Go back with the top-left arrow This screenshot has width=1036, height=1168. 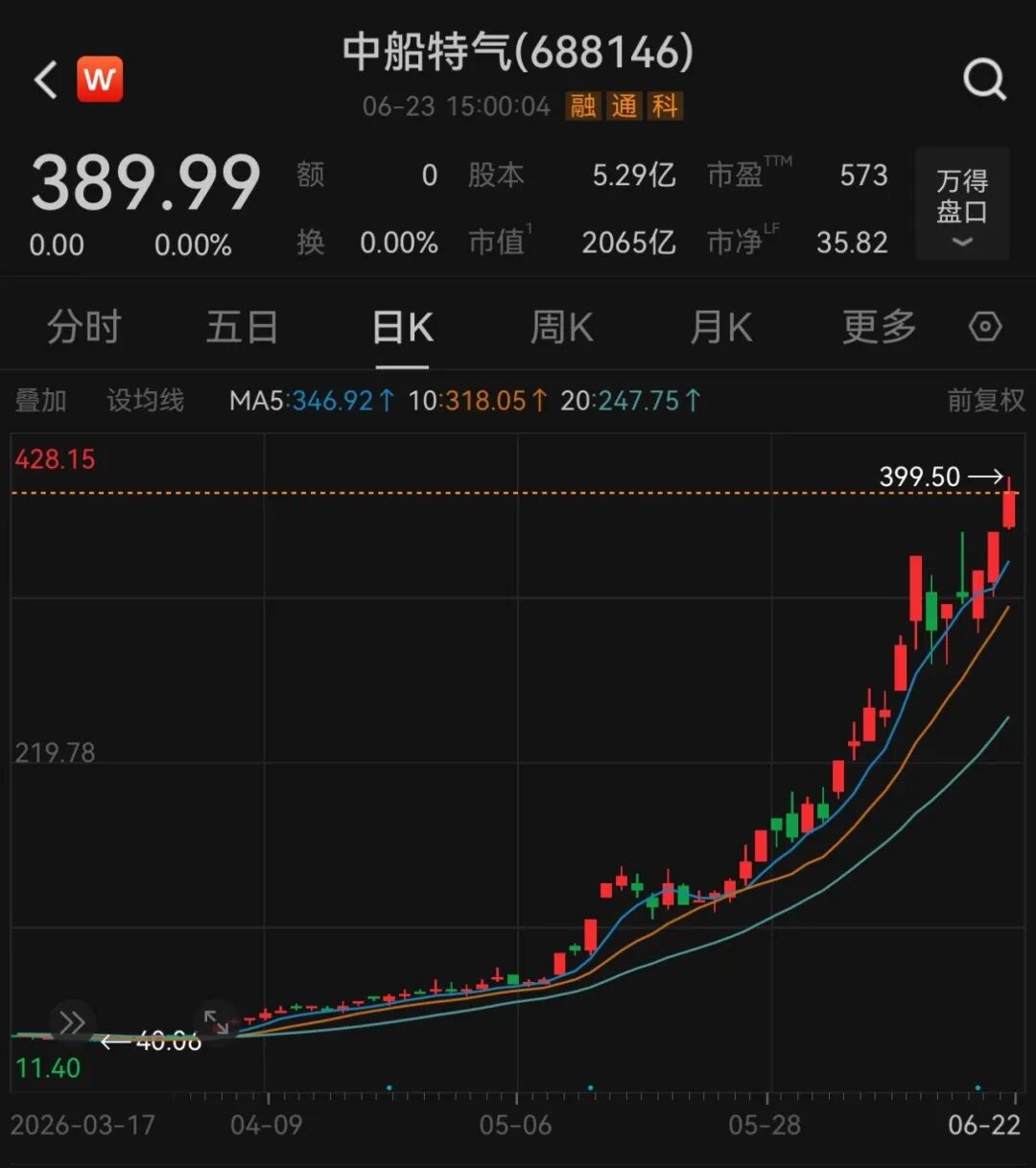(45, 81)
